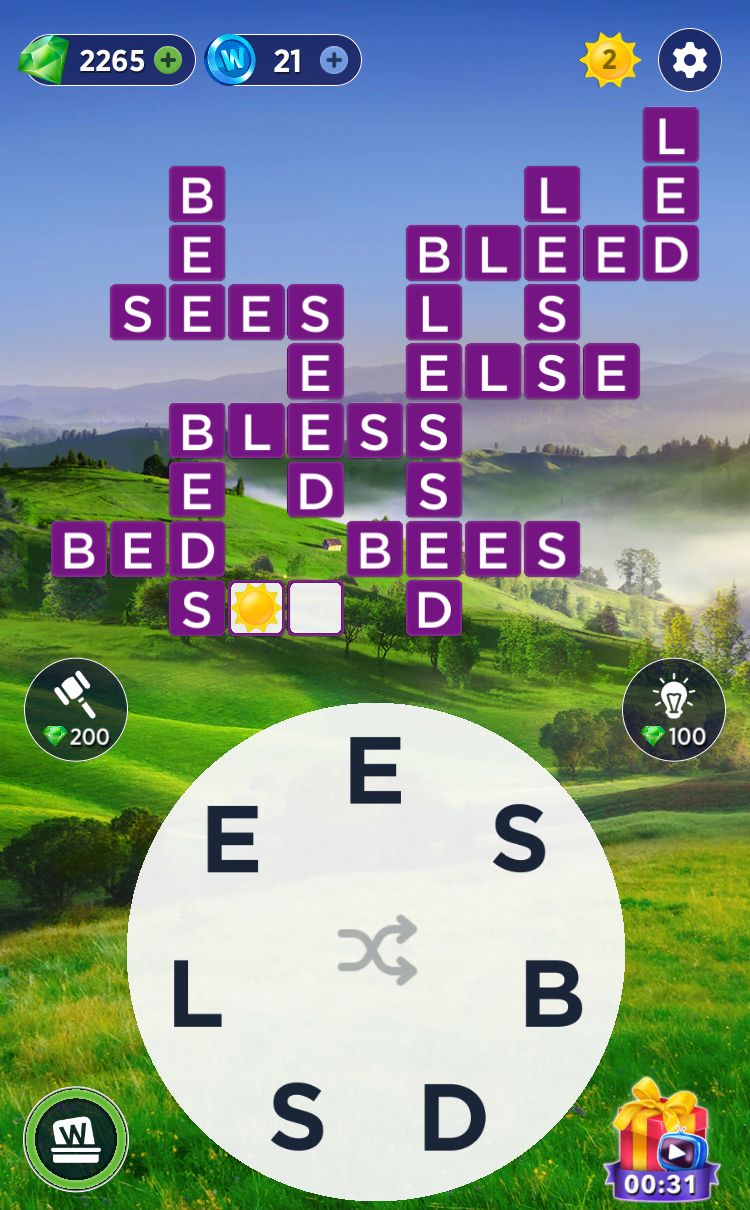Open the sun counter badge
Image resolution: width=750 pixels, height=1210 pixels.
[x=608, y=61]
